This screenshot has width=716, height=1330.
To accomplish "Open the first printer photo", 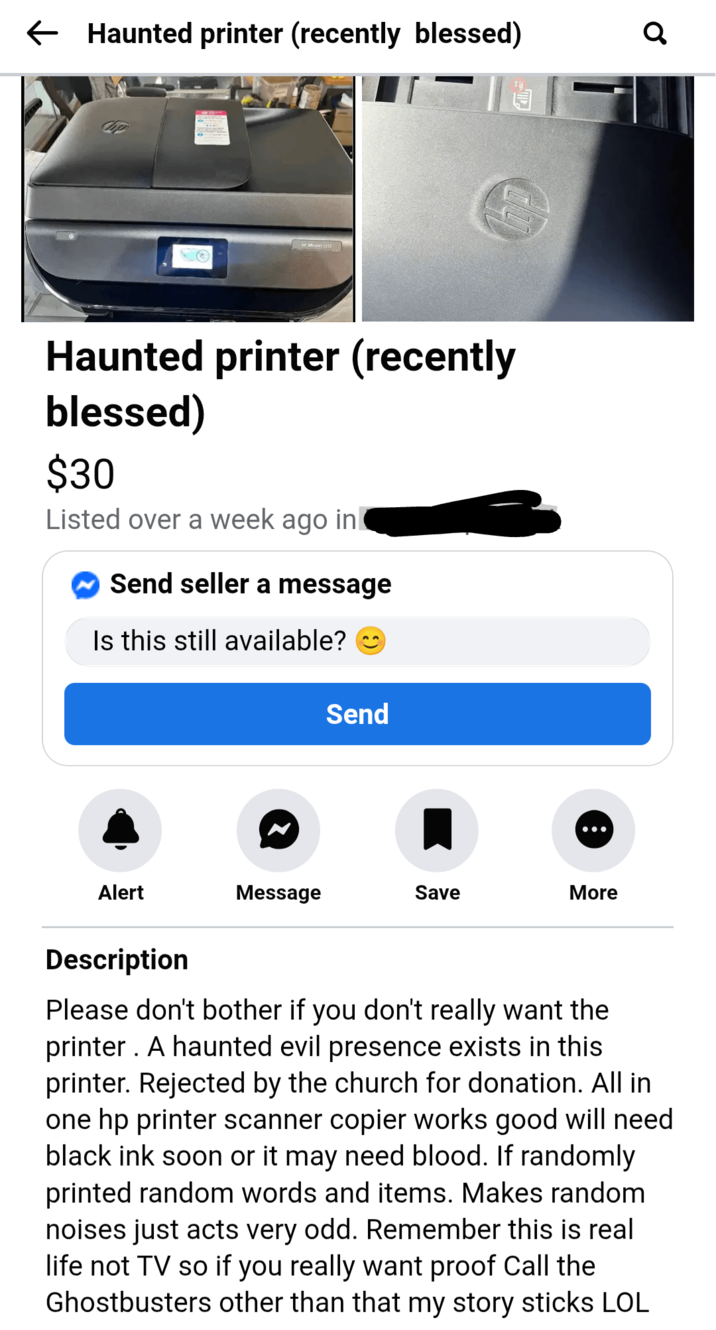I will [x=188, y=198].
